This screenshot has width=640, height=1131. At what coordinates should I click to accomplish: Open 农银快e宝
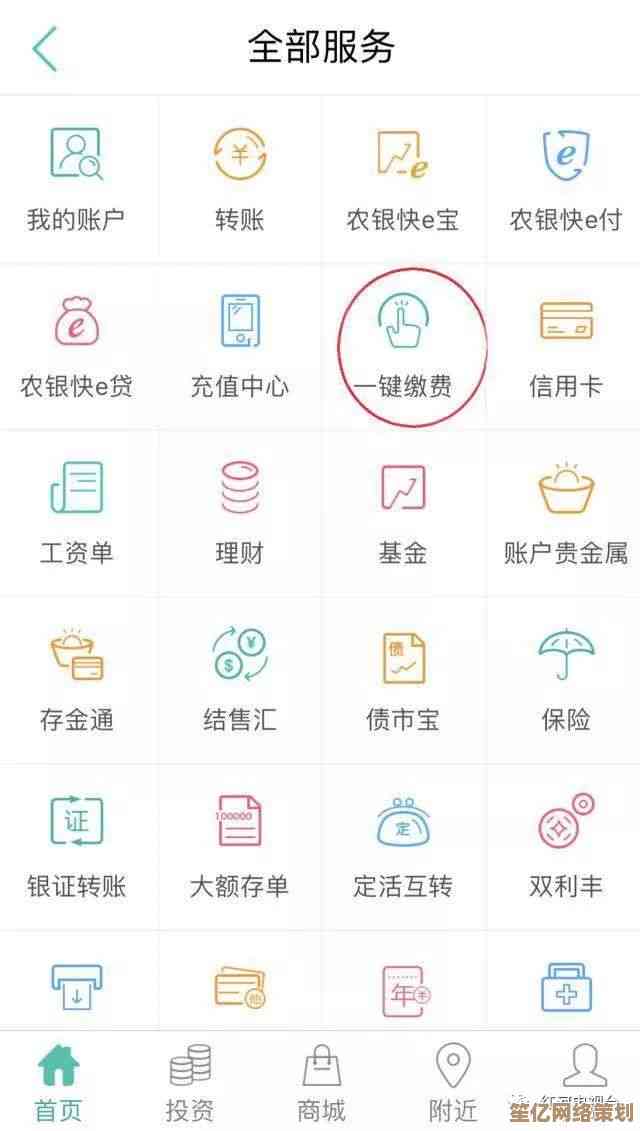coord(402,180)
